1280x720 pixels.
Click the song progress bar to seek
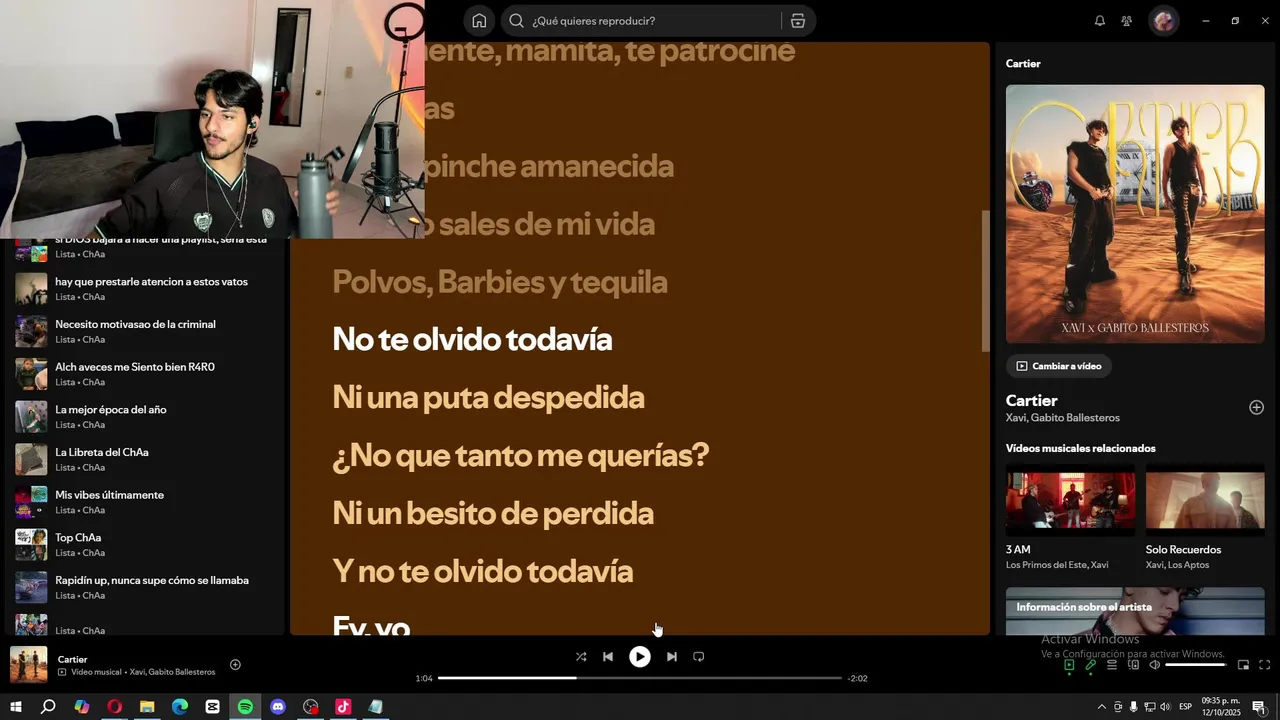pyautogui.click(x=640, y=678)
